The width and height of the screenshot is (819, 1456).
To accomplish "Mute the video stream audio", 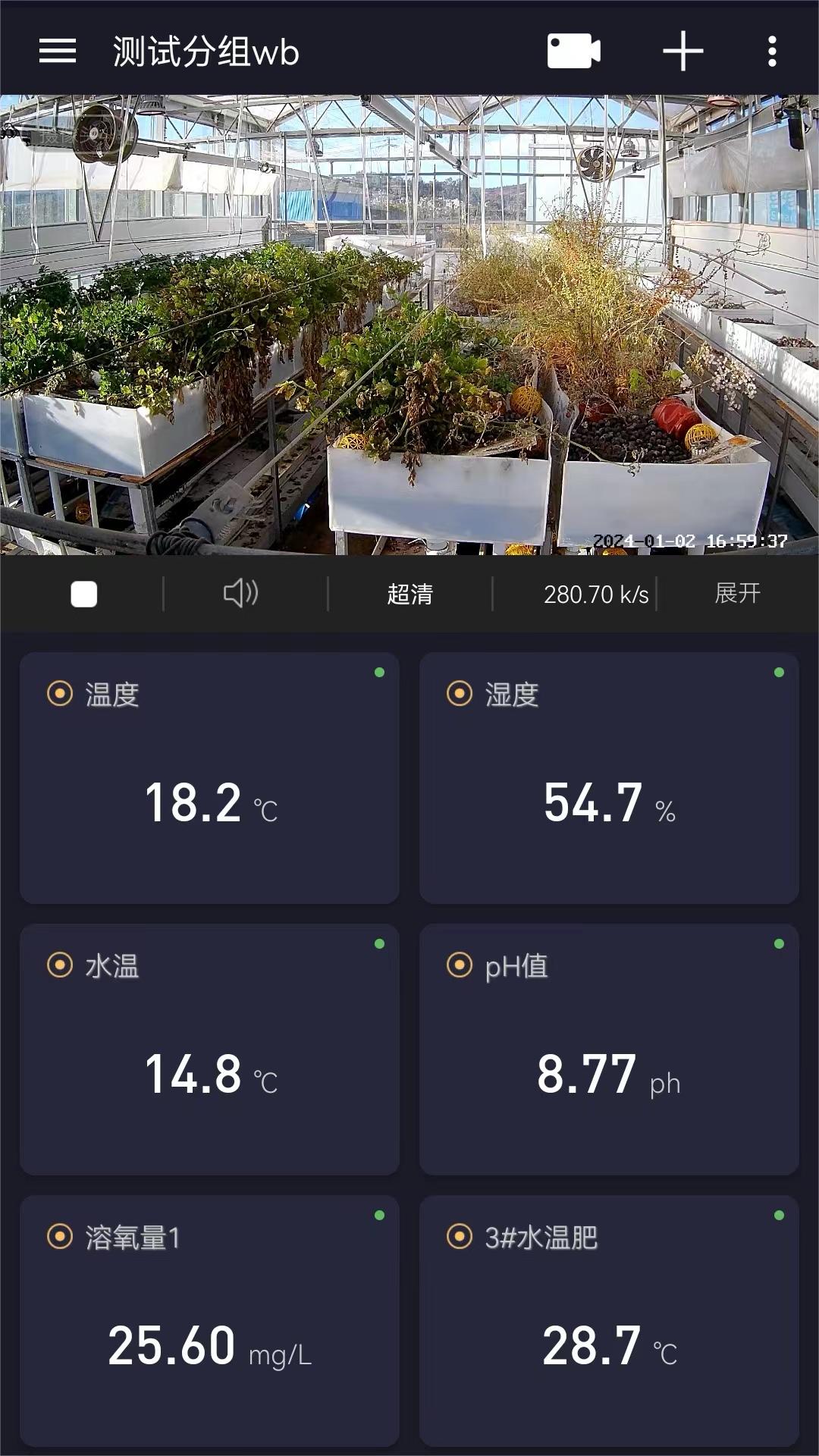I will [x=239, y=593].
